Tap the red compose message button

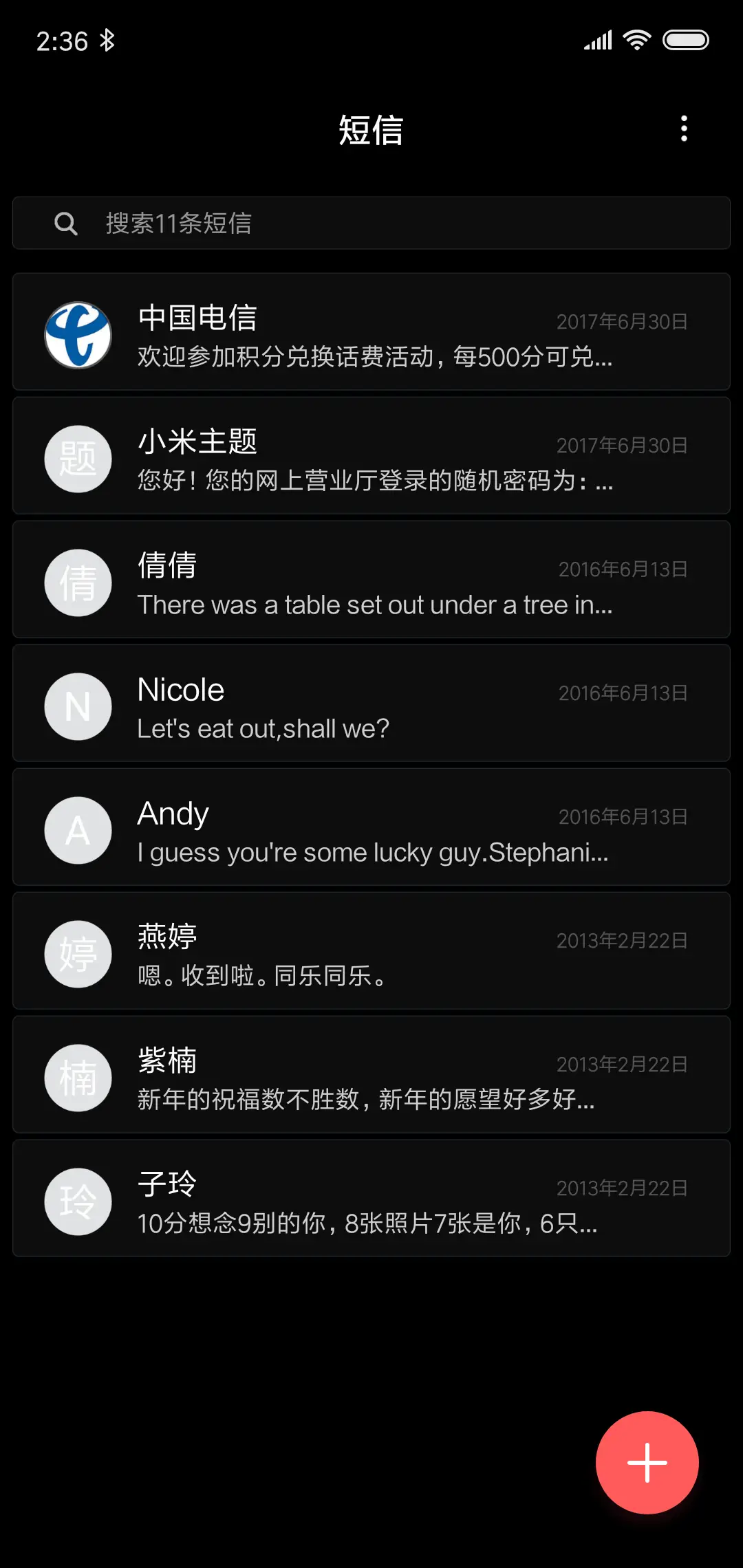(x=647, y=1462)
